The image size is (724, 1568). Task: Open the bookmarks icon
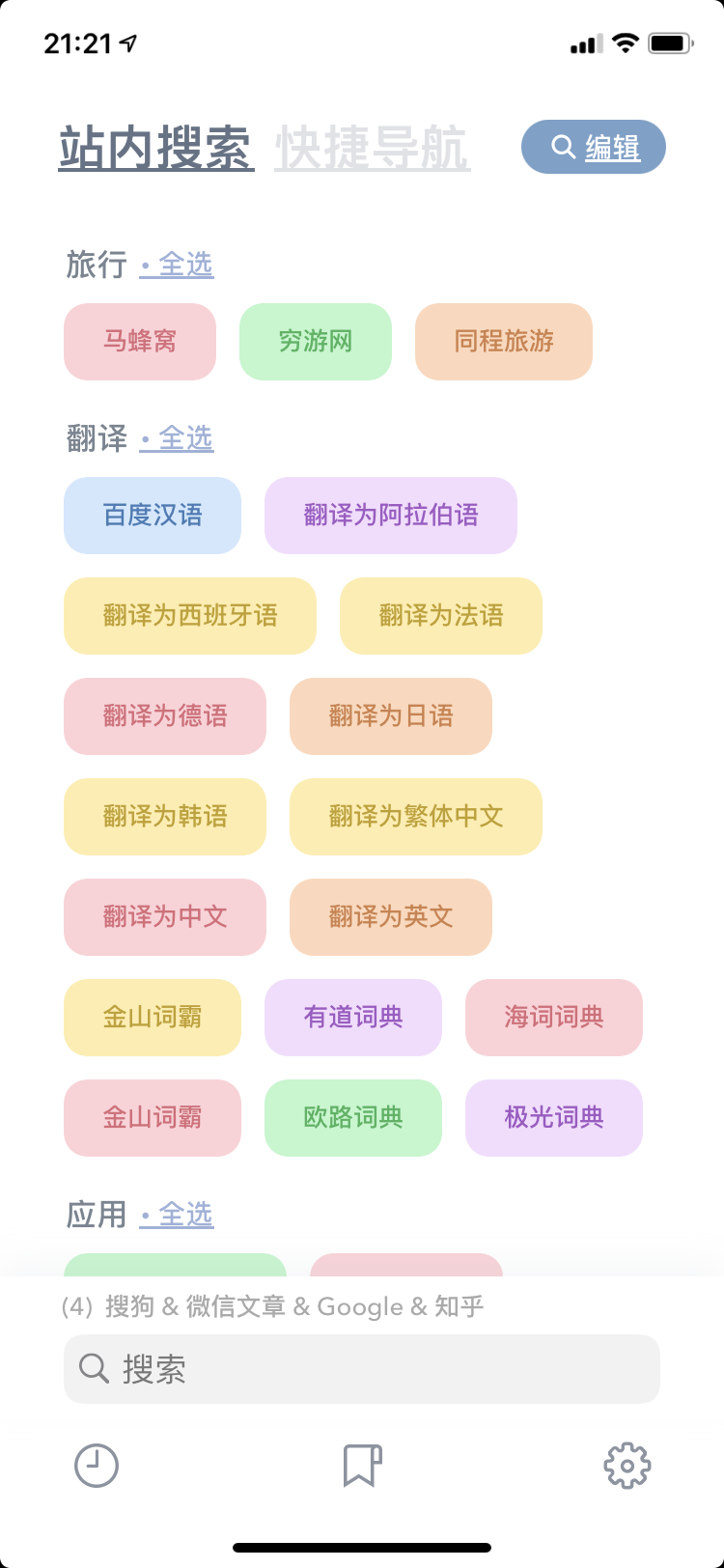[x=362, y=1466]
